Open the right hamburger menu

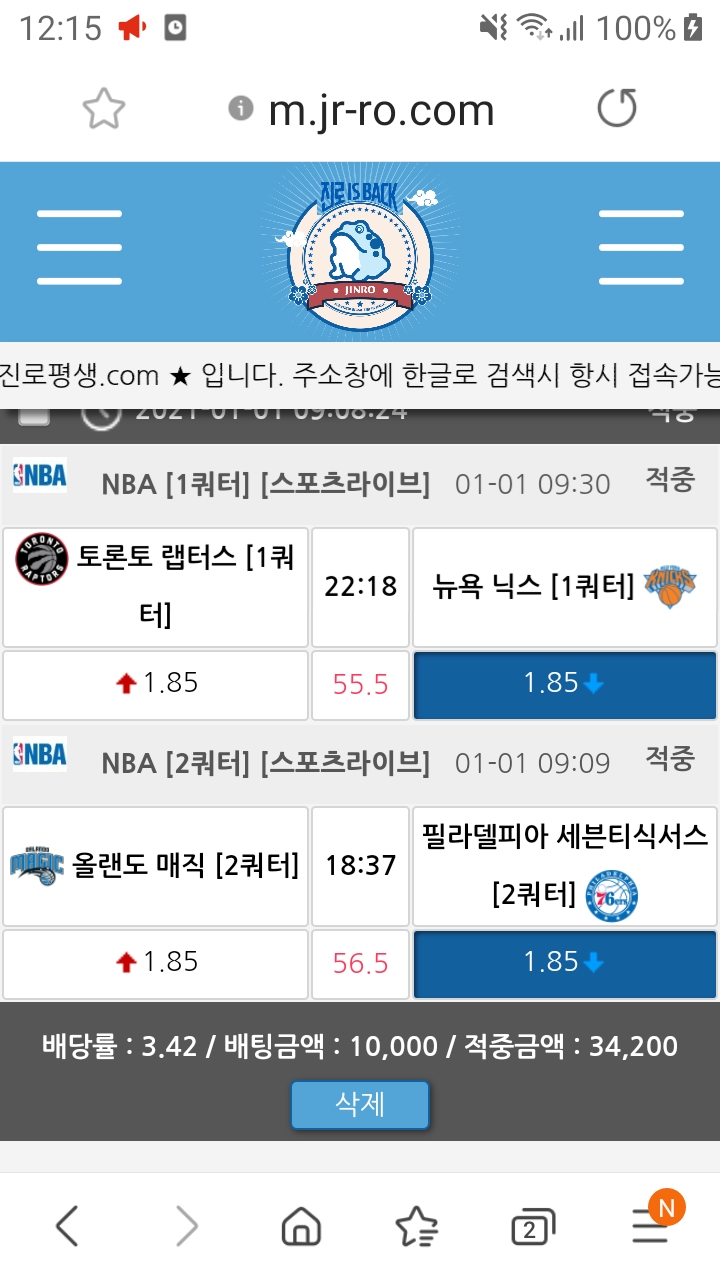click(x=641, y=247)
